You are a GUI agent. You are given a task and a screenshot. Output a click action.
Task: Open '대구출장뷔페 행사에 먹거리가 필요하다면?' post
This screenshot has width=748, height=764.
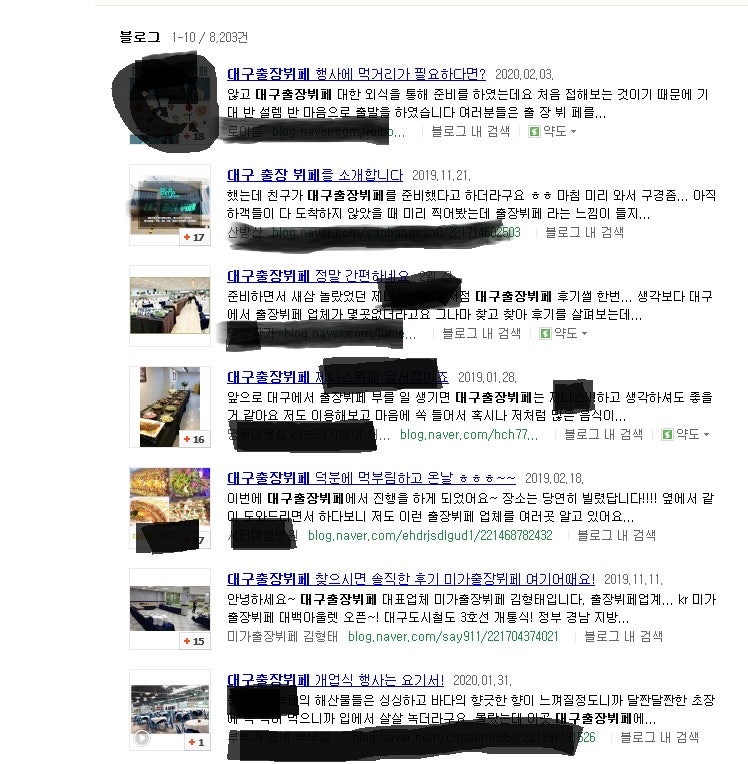[x=356, y=74]
